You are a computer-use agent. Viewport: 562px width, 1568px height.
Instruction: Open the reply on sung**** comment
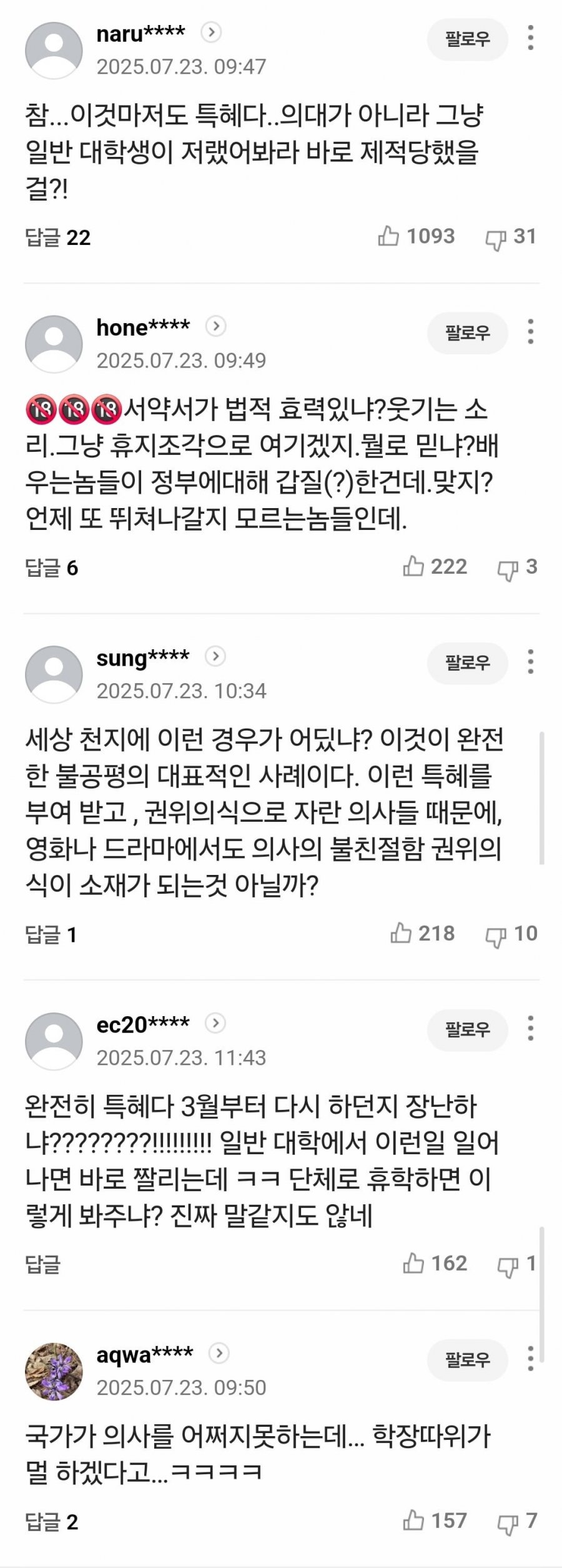point(51,935)
